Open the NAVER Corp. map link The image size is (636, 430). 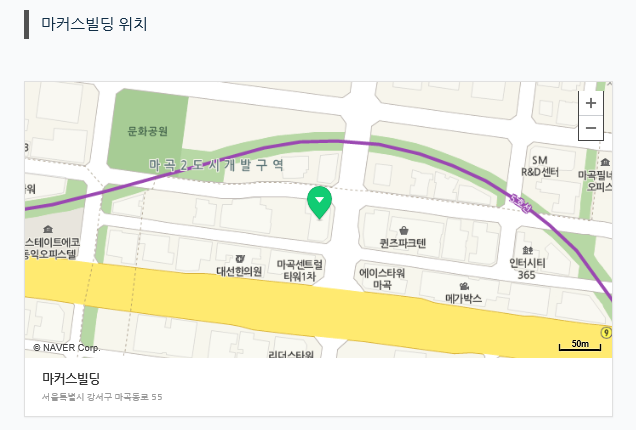[66, 348]
